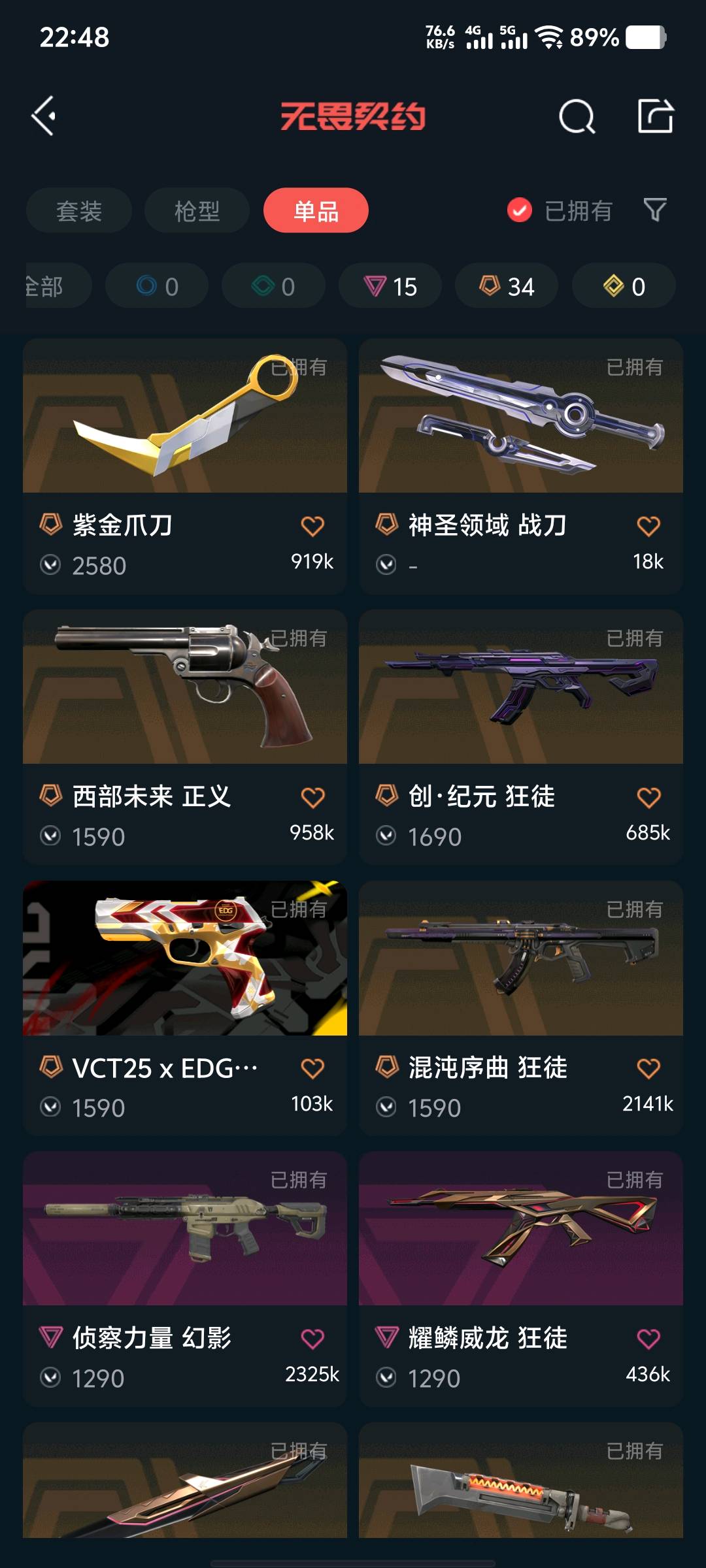
Task: Like the 耀鳞威龙 狂徒 skin
Action: click(648, 1339)
